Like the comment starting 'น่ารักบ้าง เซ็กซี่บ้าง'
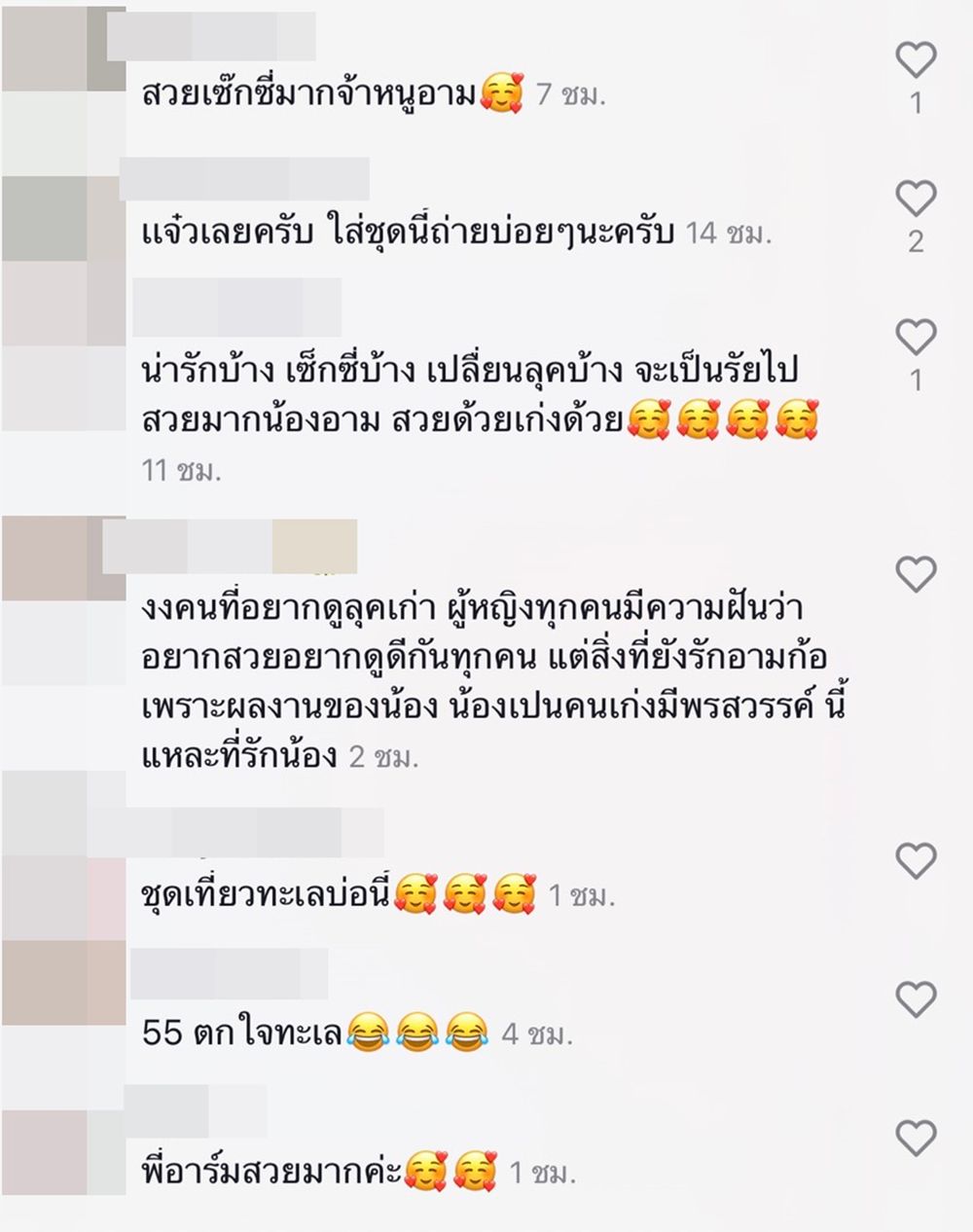Viewport: 973px width, 1232px height. click(x=915, y=337)
